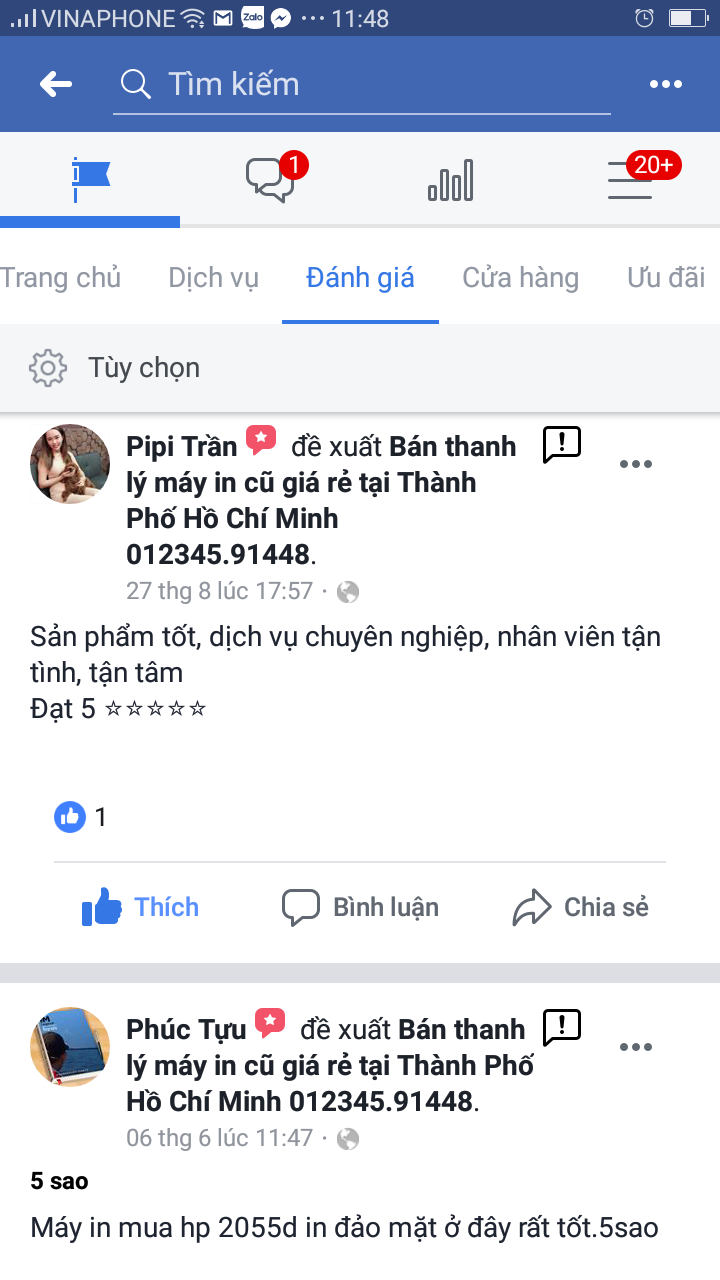The image size is (720, 1280).
Task: Open Pipi Trần's profile picture
Action: coord(70,464)
